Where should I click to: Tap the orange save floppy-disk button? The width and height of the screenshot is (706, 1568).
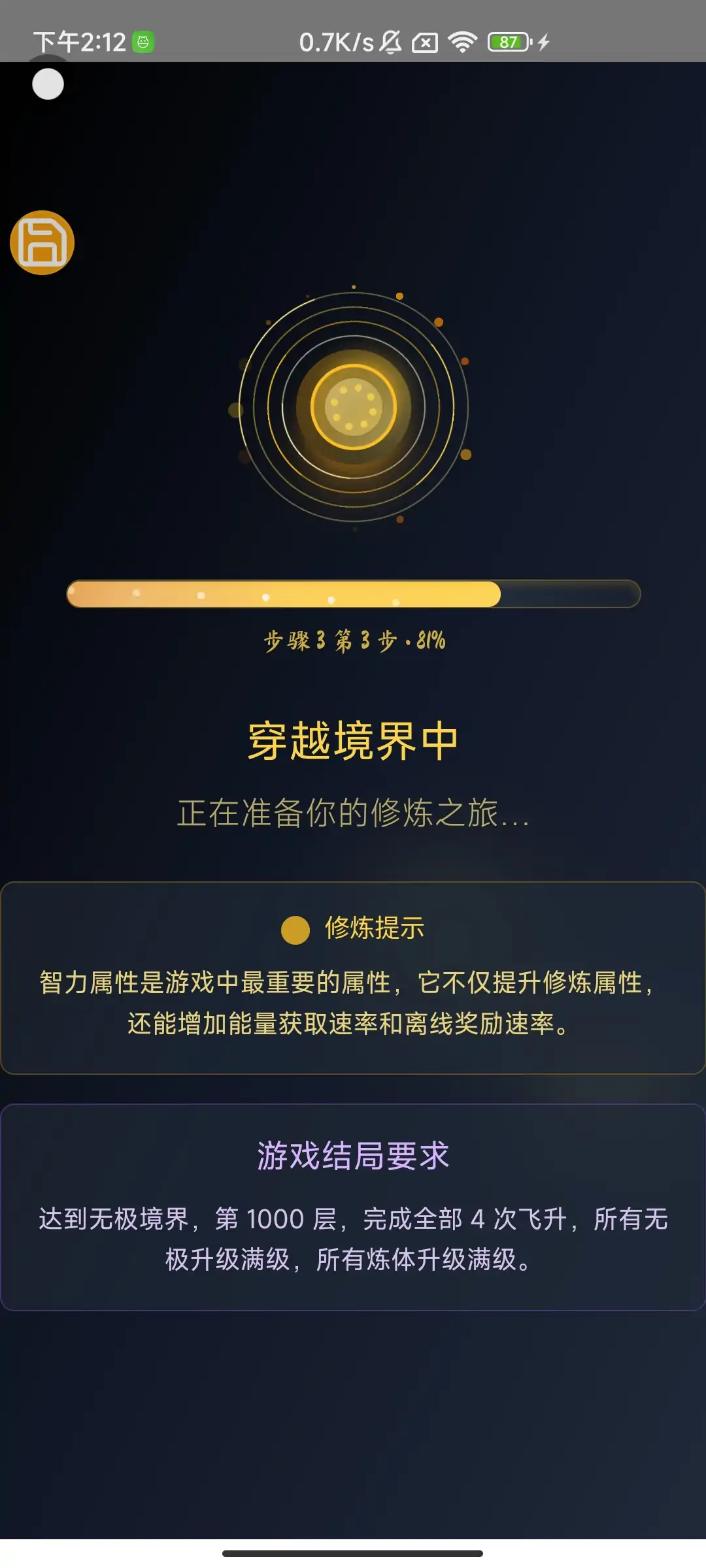42,242
